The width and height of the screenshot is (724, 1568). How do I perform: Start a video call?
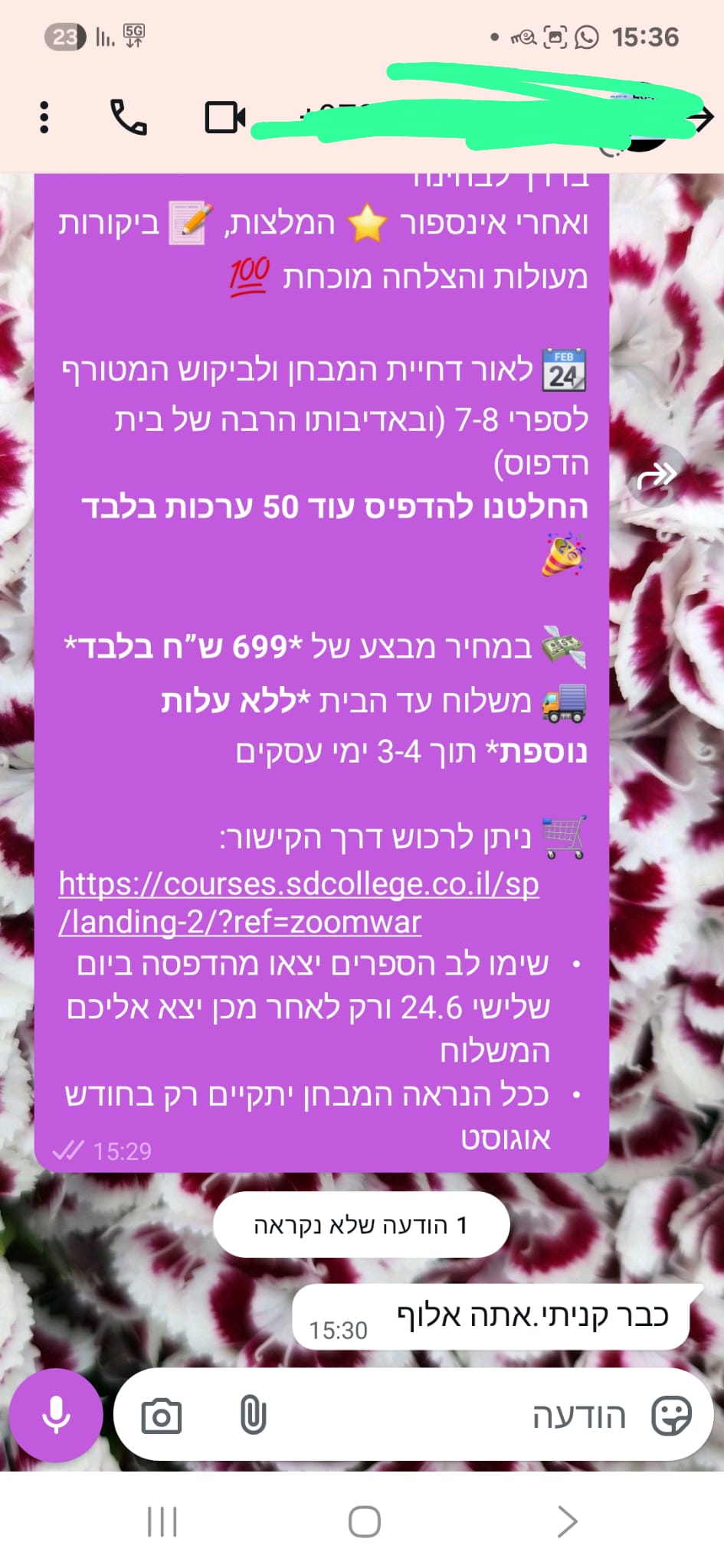pyautogui.click(x=225, y=117)
